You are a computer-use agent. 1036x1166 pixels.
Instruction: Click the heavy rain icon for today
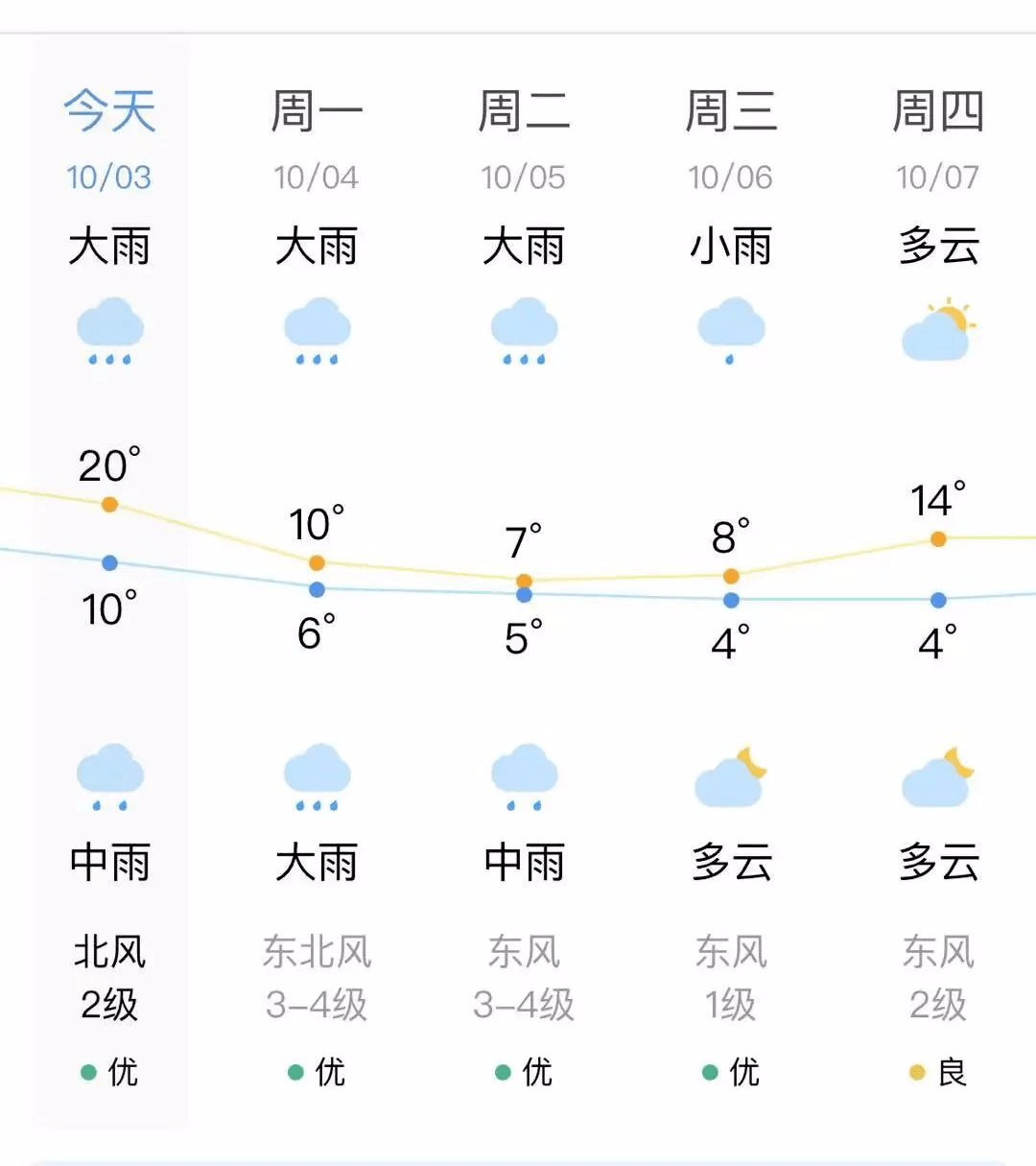[x=109, y=331]
